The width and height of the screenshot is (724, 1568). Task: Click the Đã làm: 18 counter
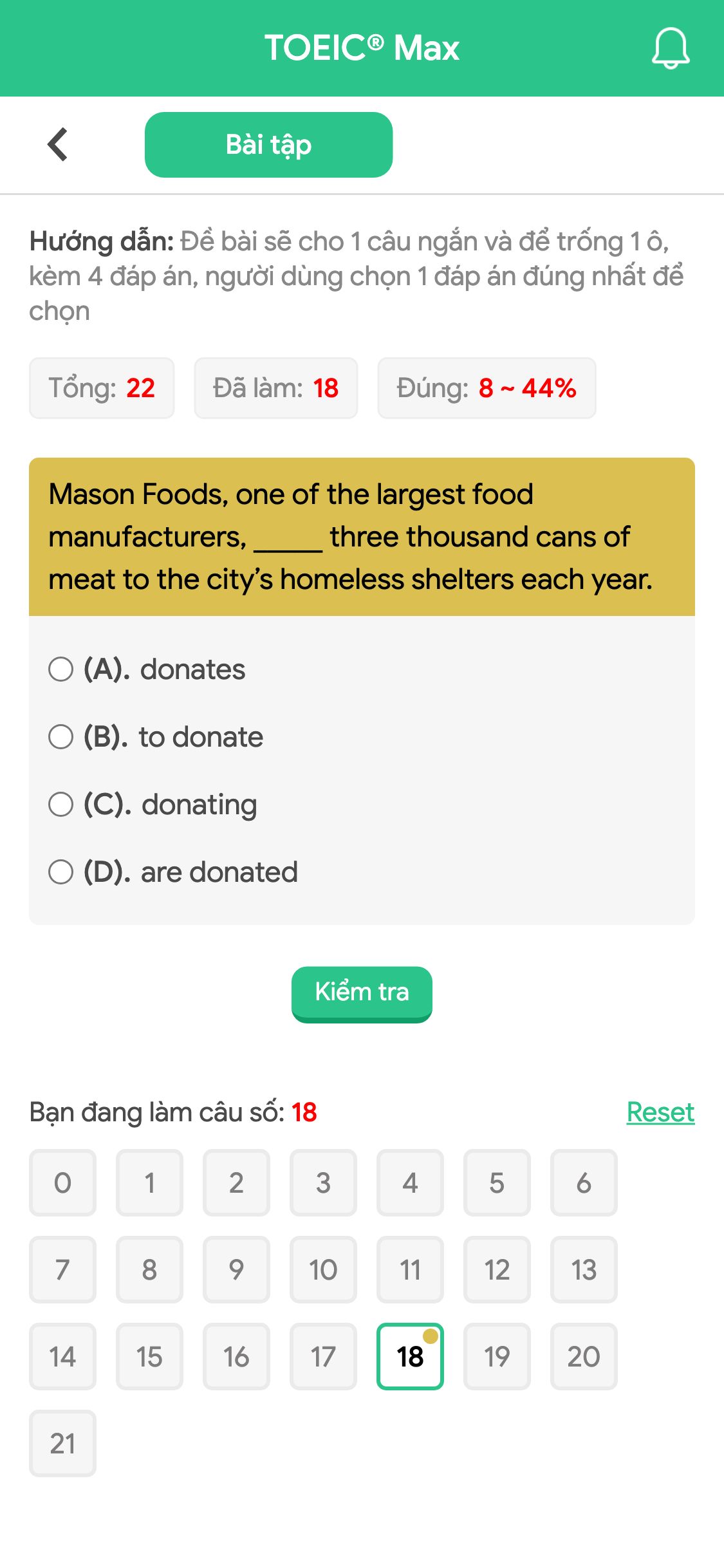point(275,387)
